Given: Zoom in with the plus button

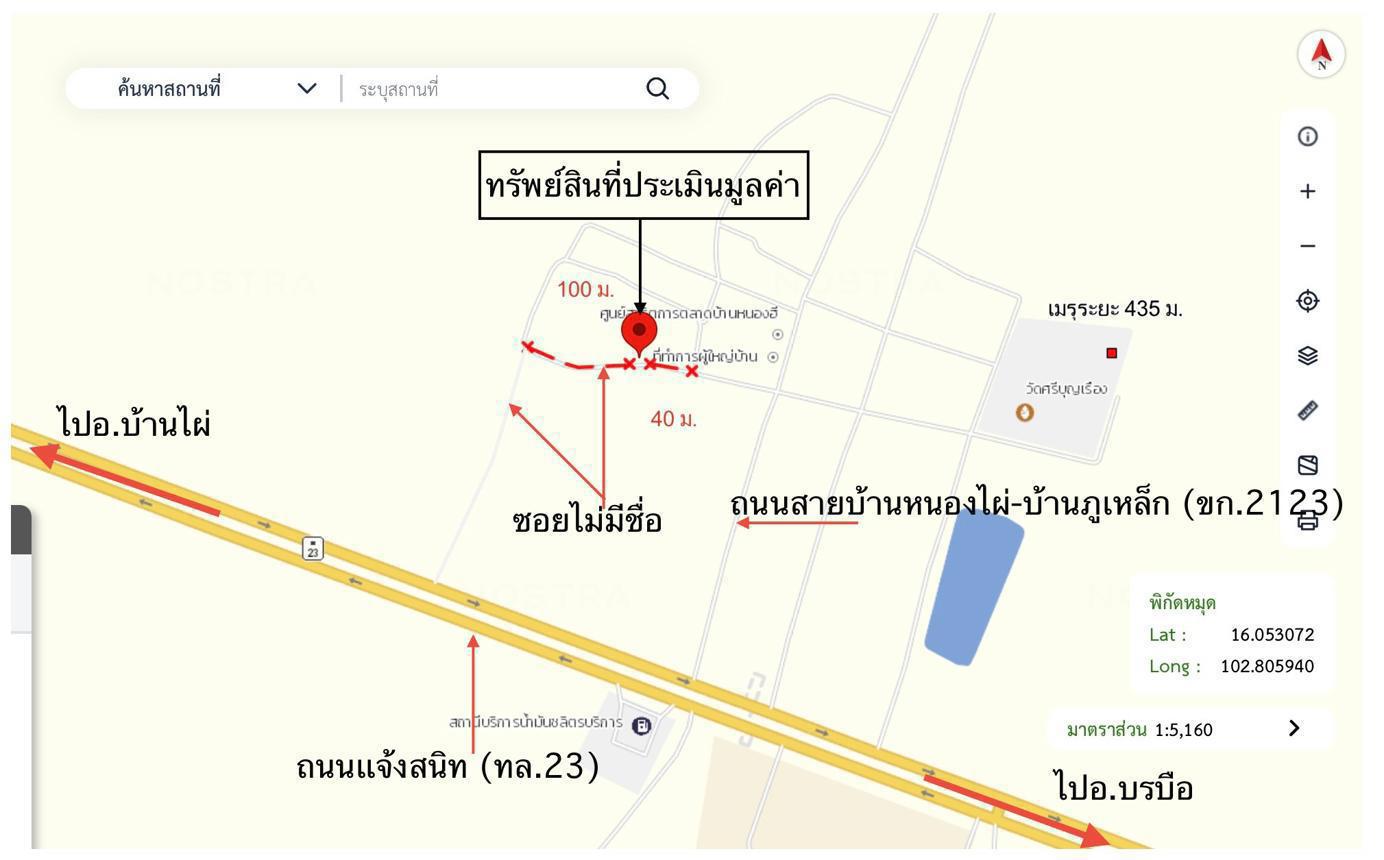Looking at the screenshot, I should [1307, 191].
